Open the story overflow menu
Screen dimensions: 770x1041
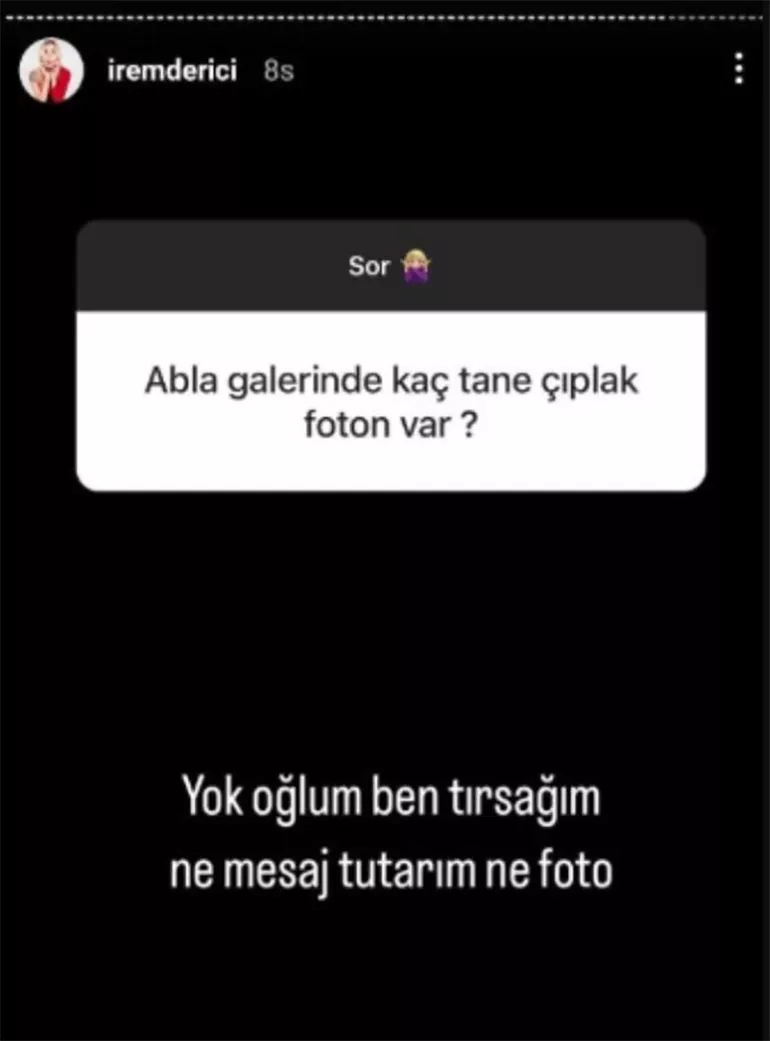click(738, 68)
